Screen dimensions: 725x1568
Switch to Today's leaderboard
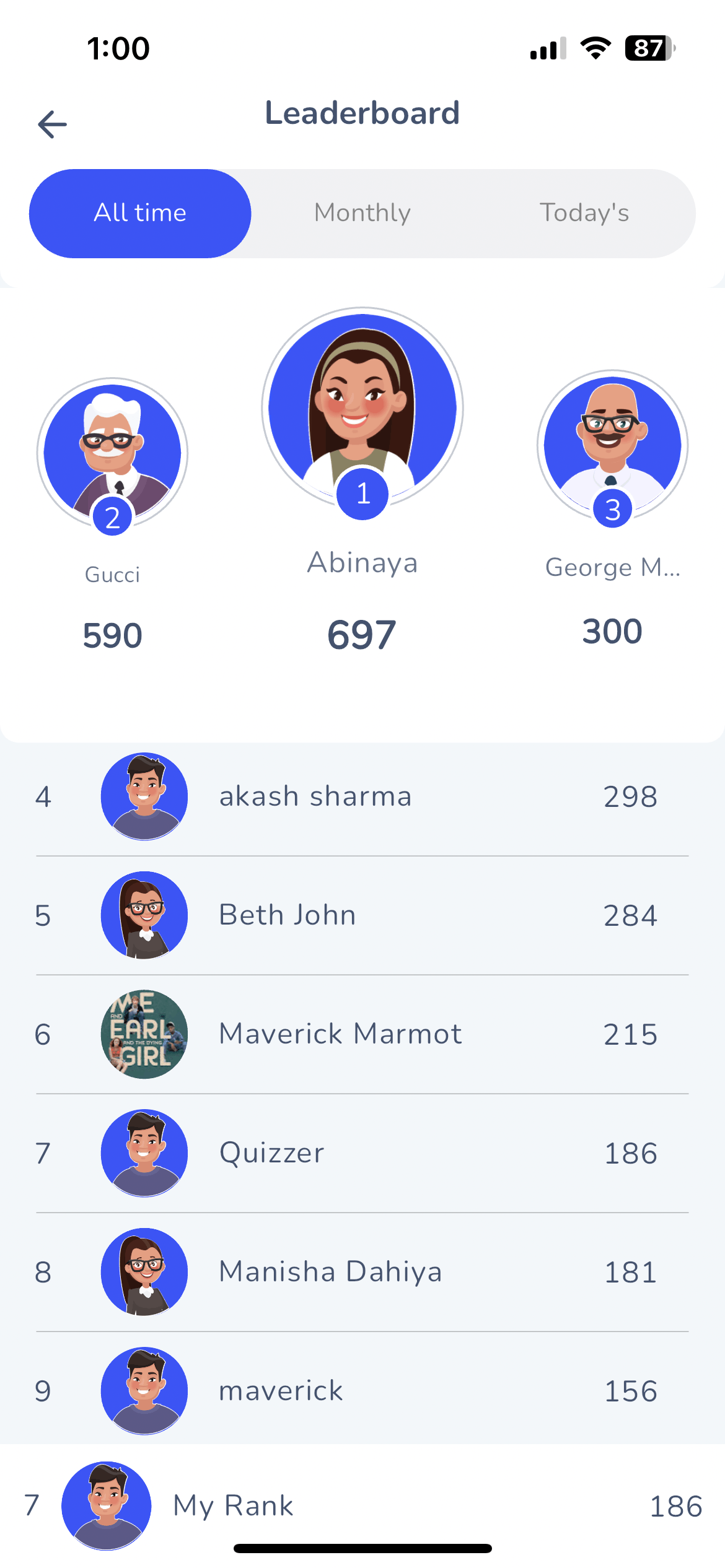(x=584, y=213)
